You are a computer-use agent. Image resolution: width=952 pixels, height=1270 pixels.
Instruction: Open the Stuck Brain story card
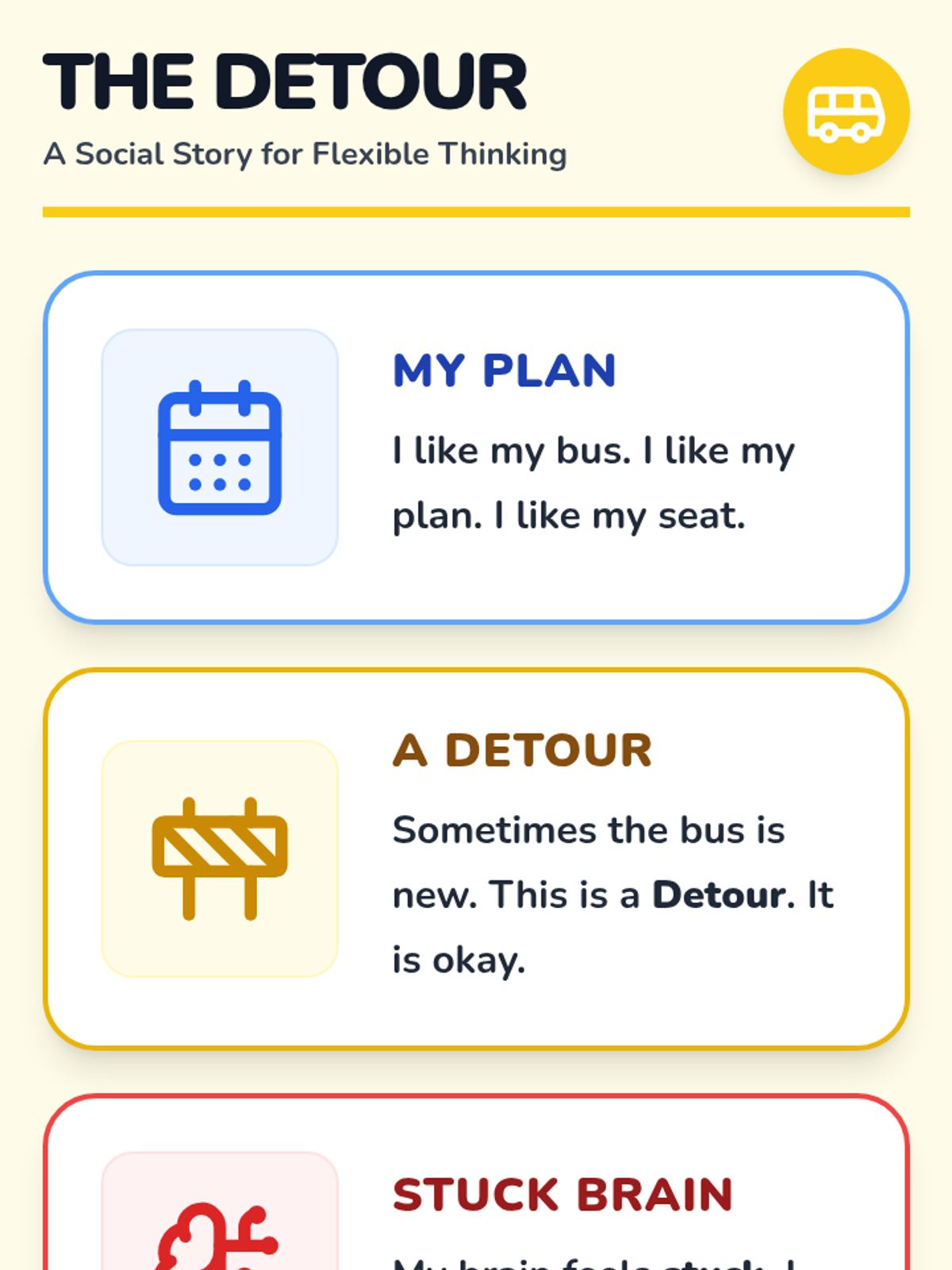[476, 1191]
